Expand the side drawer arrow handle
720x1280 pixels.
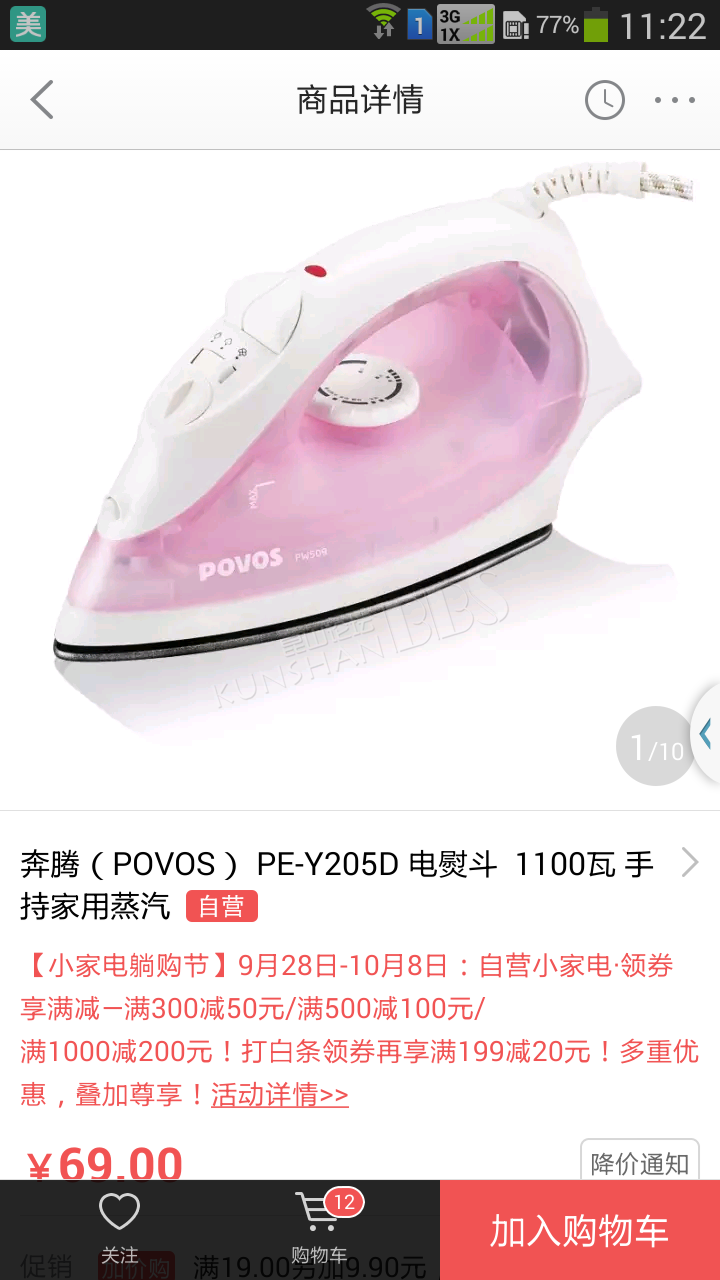coord(705,733)
